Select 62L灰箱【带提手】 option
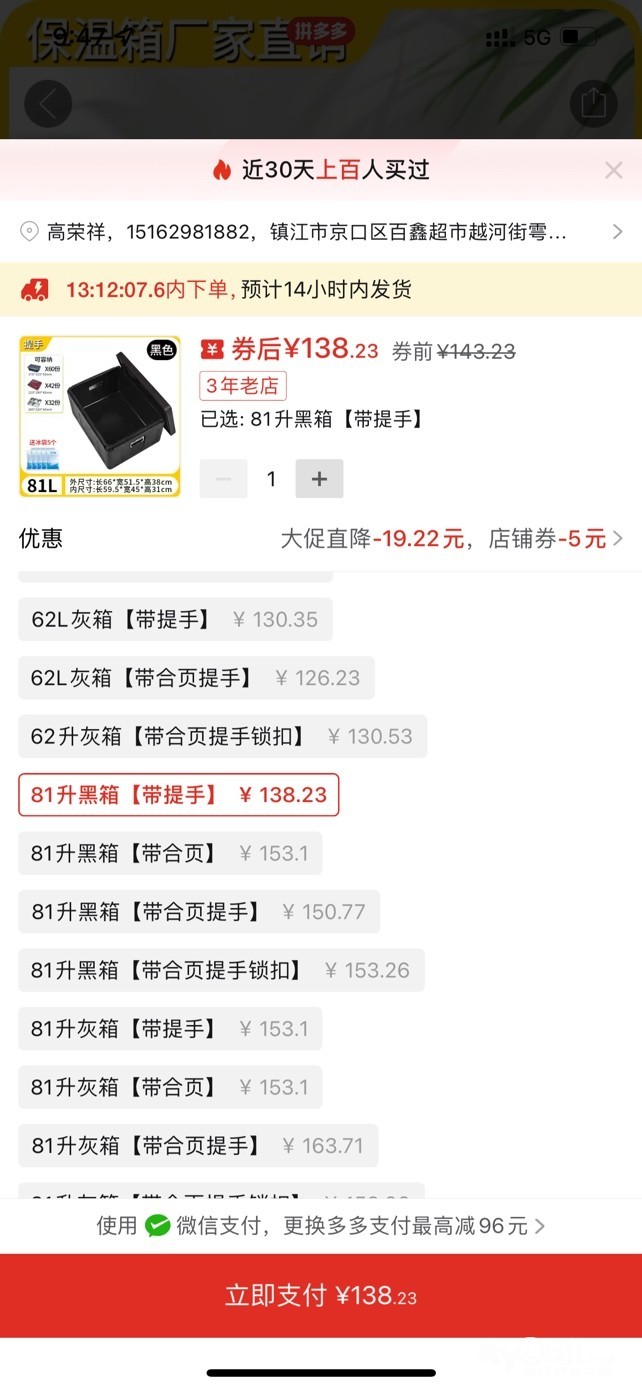The width and height of the screenshot is (642, 1389). (175, 620)
